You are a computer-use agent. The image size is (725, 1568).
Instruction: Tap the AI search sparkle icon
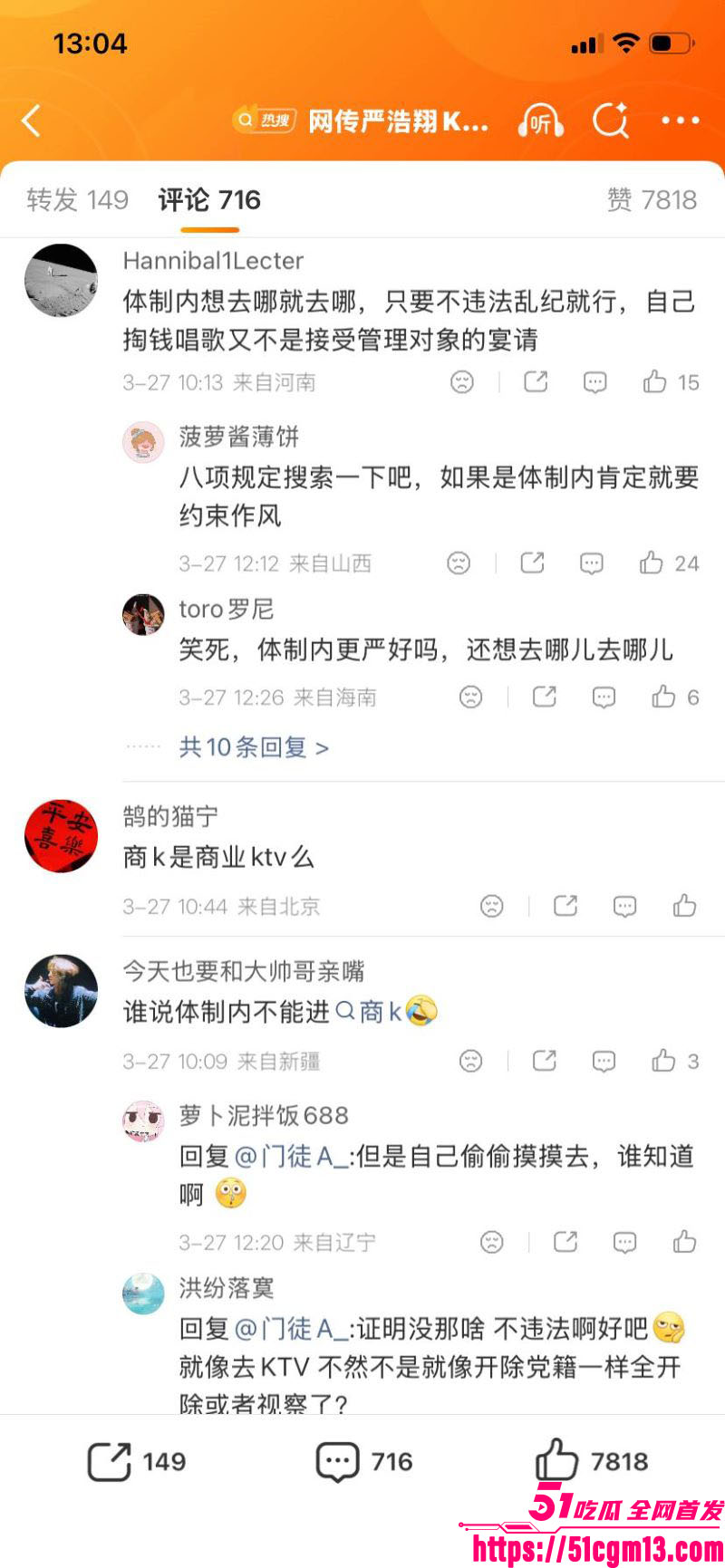pos(613,120)
